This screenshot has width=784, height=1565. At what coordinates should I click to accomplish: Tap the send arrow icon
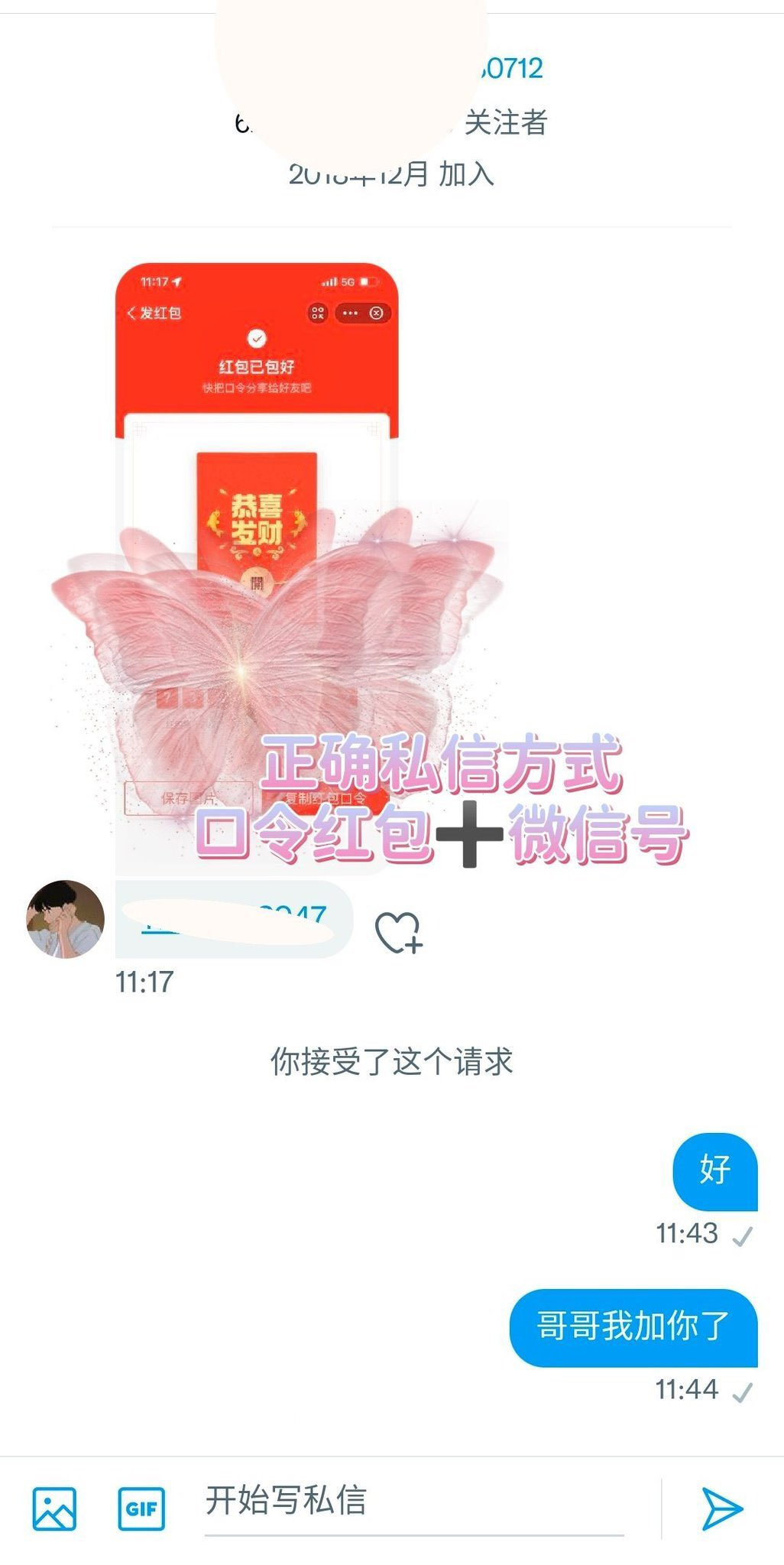point(721,1508)
